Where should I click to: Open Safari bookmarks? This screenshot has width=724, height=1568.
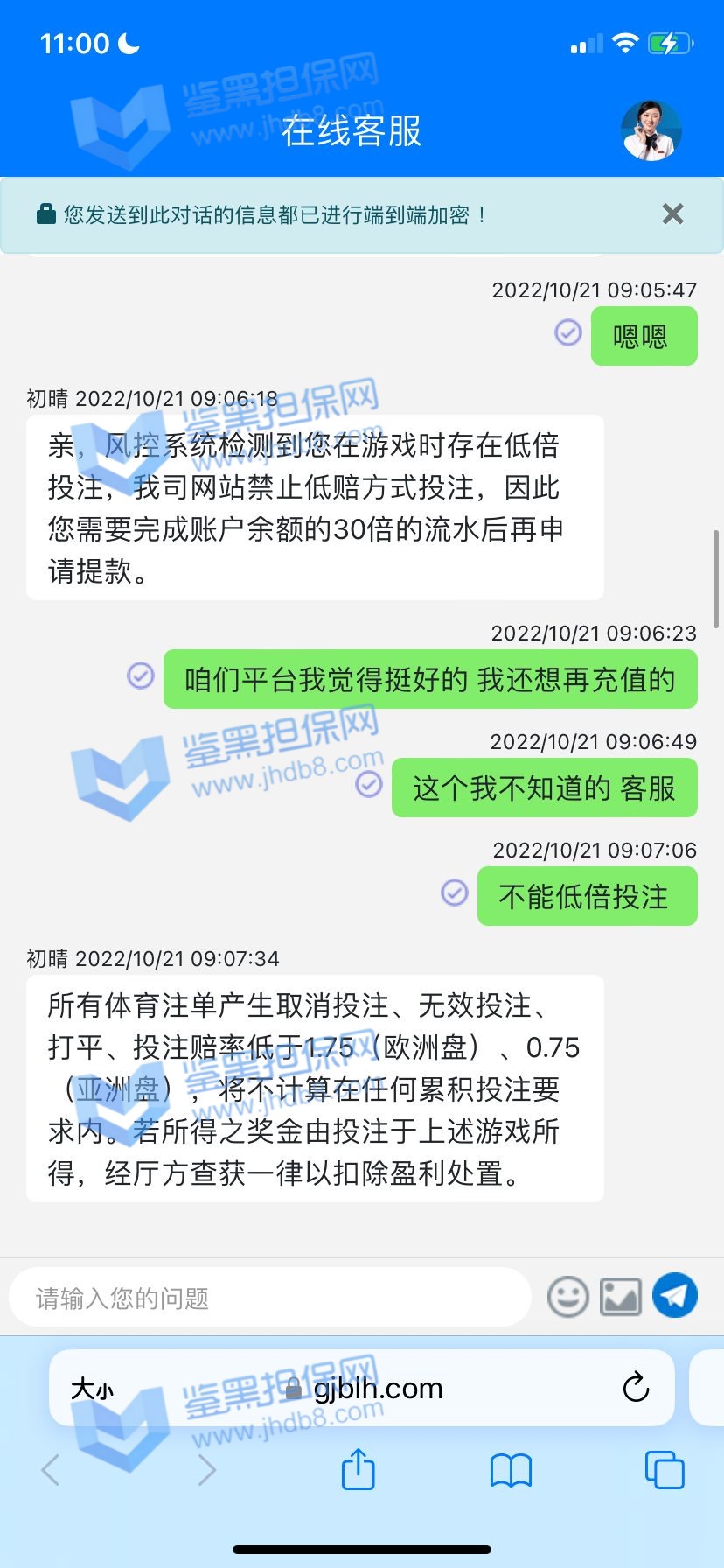(x=511, y=1470)
